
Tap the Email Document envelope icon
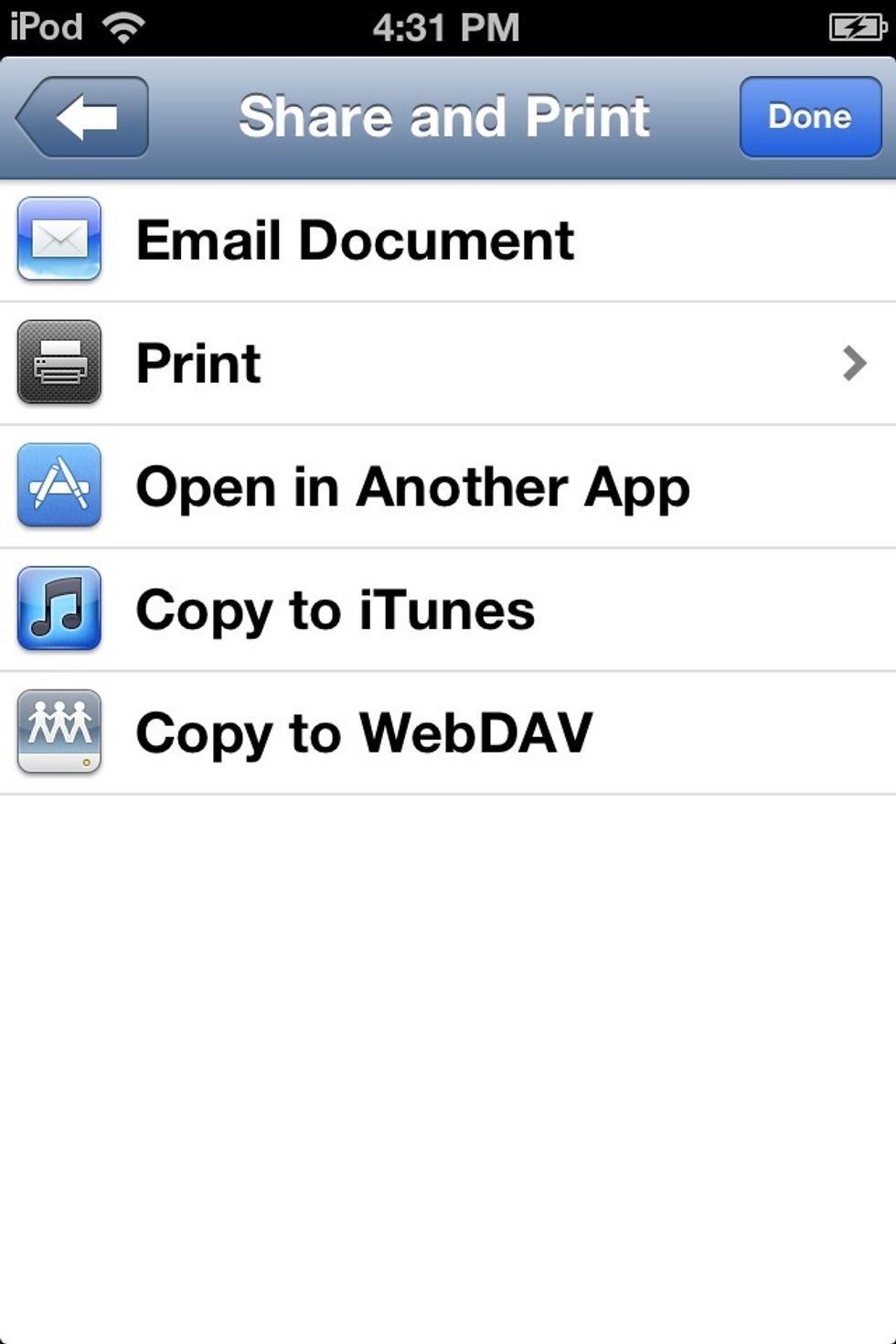click(x=58, y=240)
